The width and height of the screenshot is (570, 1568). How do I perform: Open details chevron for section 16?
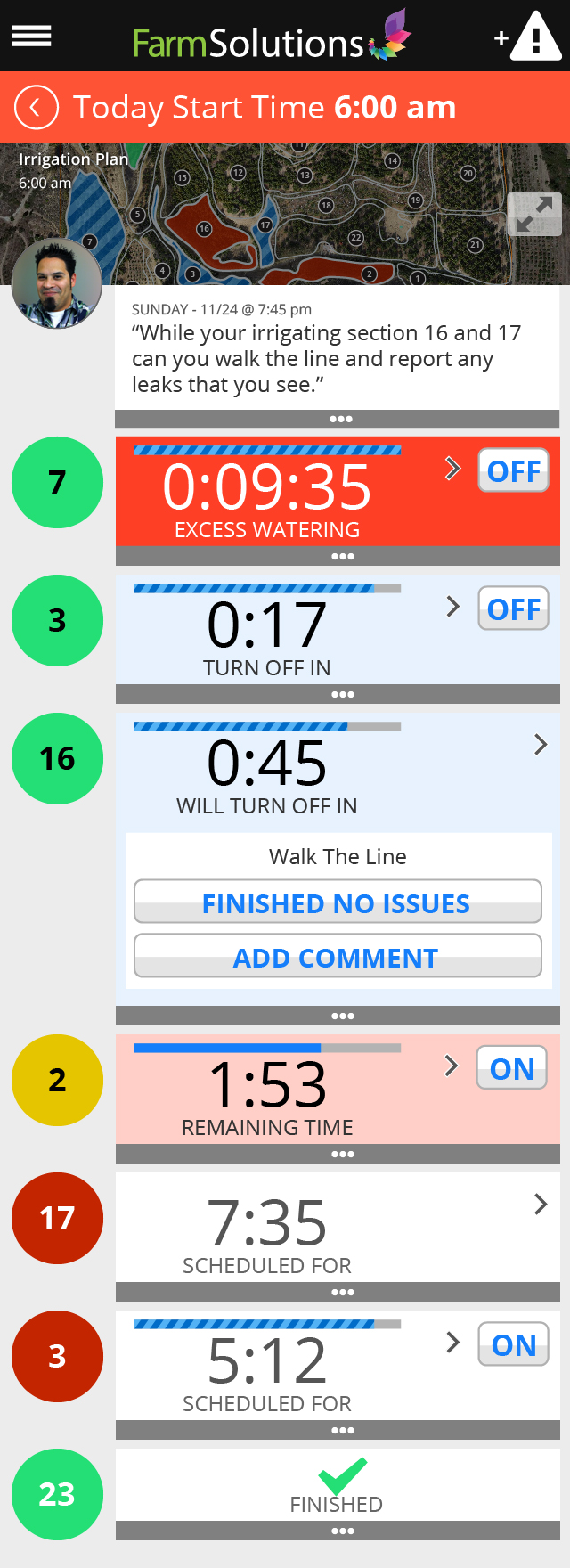pyautogui.click(x=540, y=745)
